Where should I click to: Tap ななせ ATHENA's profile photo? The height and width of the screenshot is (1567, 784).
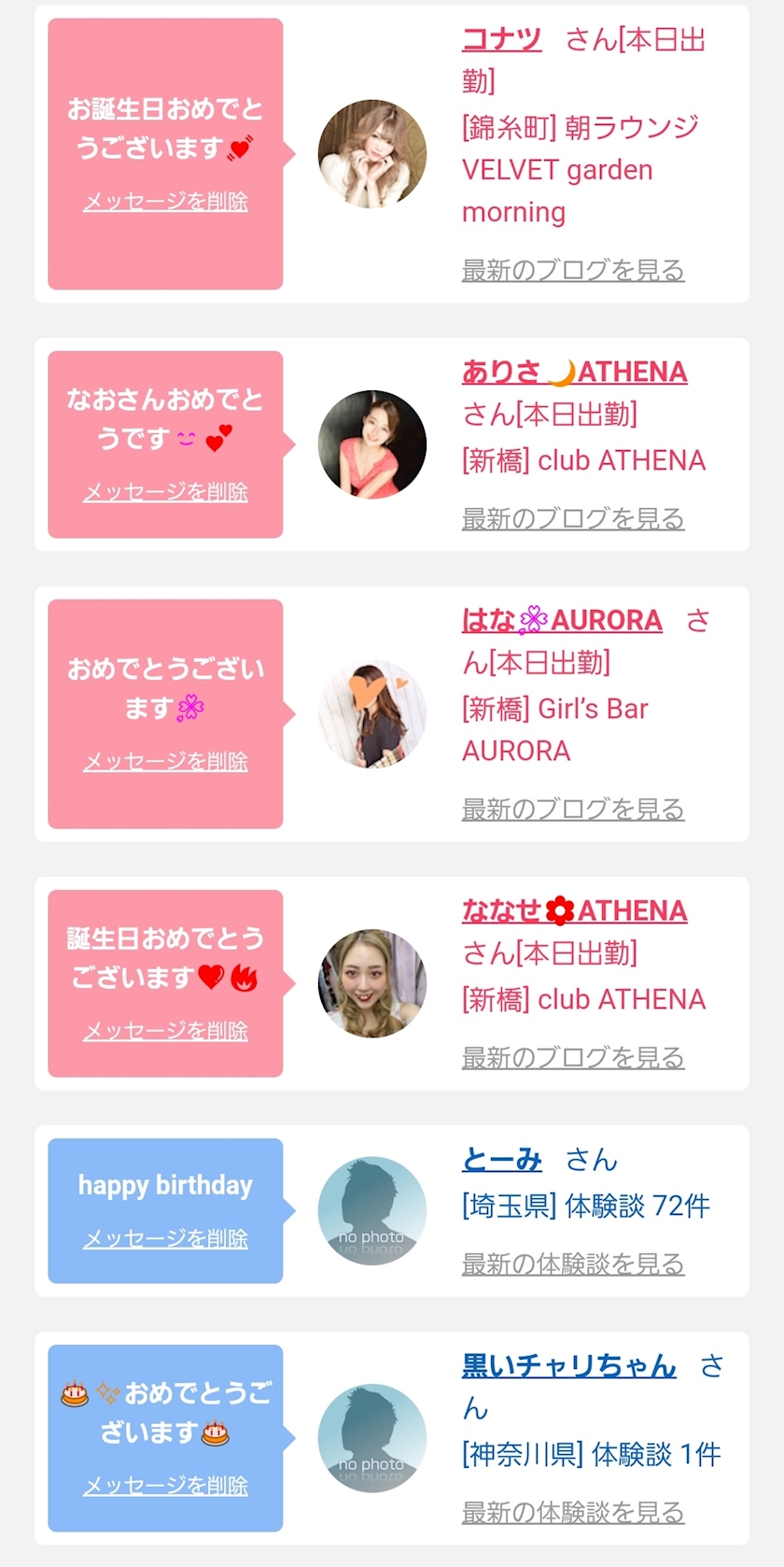point(372,983)
